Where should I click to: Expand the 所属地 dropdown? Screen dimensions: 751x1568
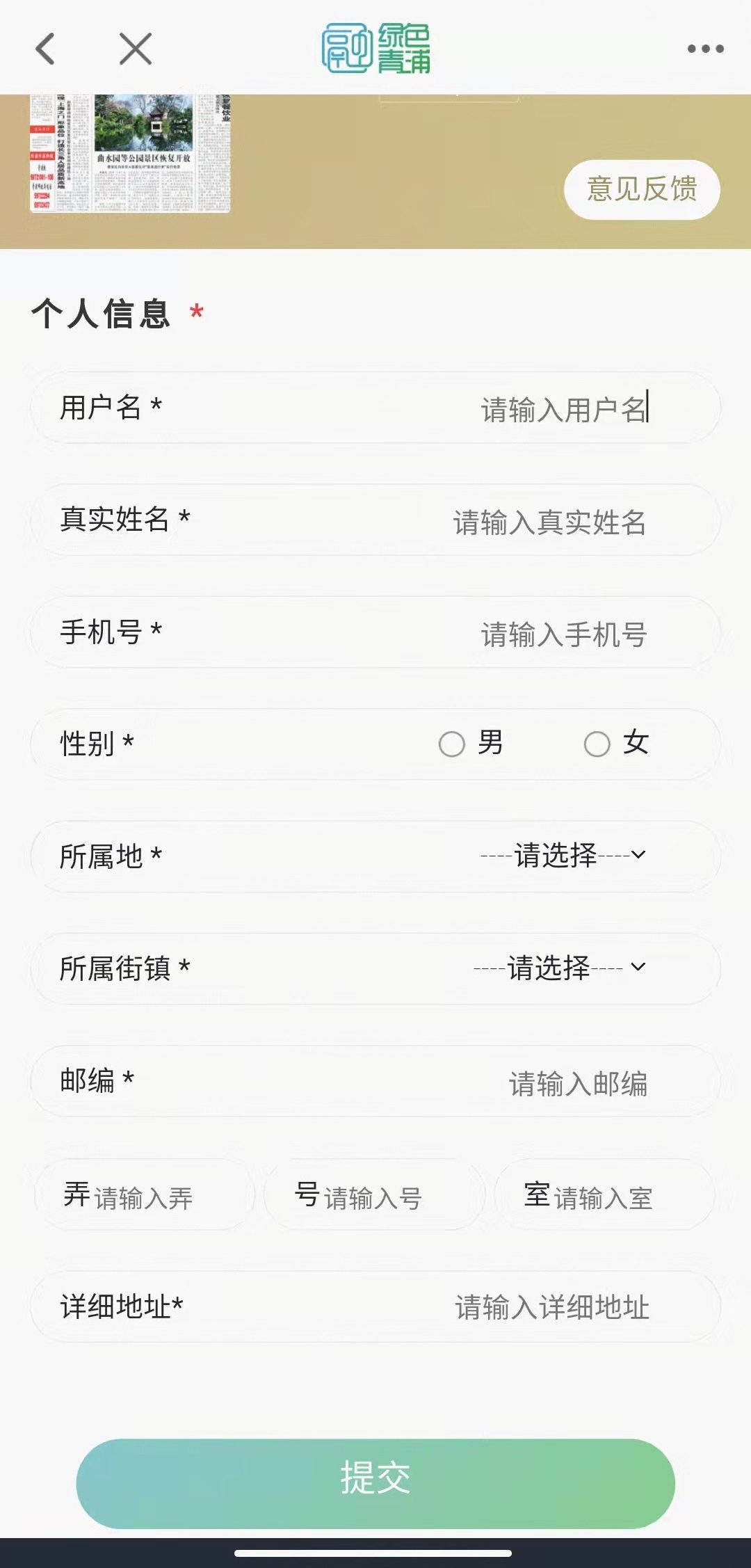click(x=563, y=856)
